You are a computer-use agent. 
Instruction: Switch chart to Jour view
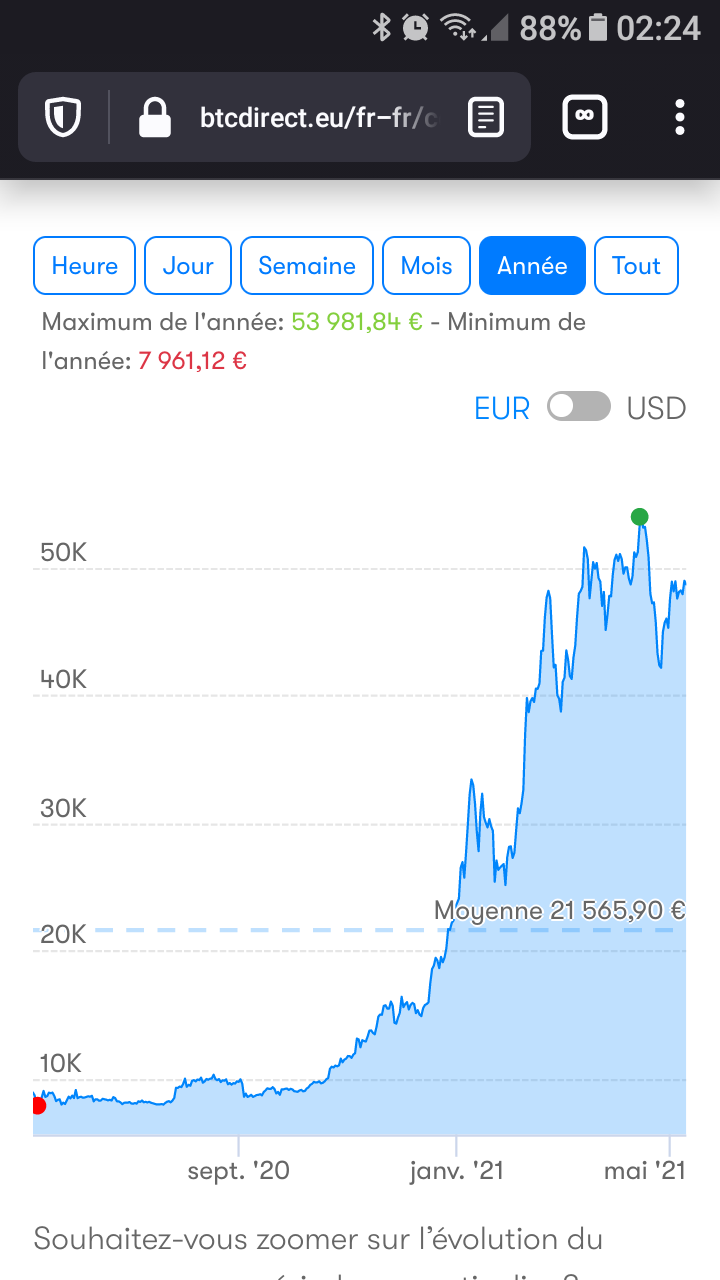coord(188,266)
